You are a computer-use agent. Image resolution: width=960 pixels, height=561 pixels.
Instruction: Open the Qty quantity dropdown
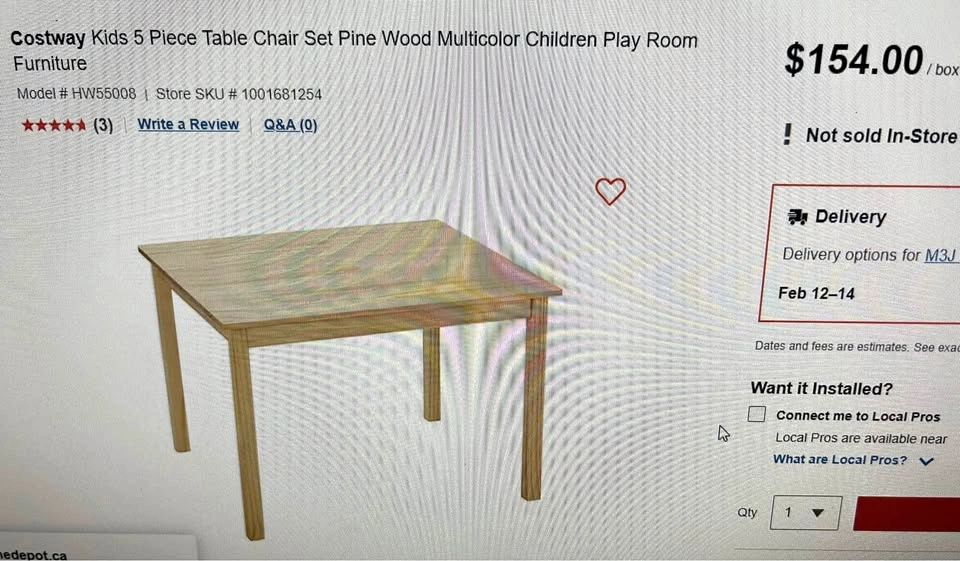tap(805, 513)
